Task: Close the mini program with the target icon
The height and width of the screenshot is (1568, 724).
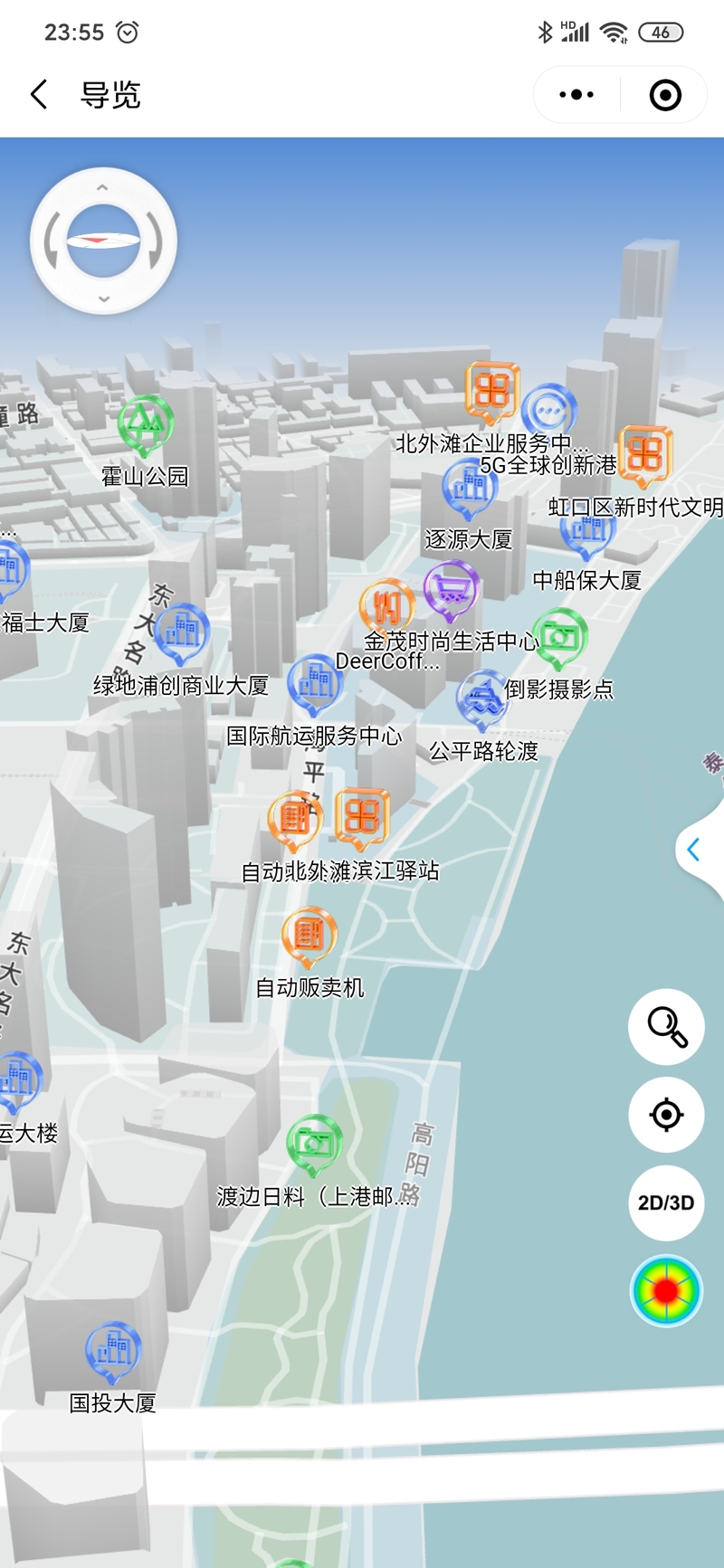Action: tap(665, 94)
